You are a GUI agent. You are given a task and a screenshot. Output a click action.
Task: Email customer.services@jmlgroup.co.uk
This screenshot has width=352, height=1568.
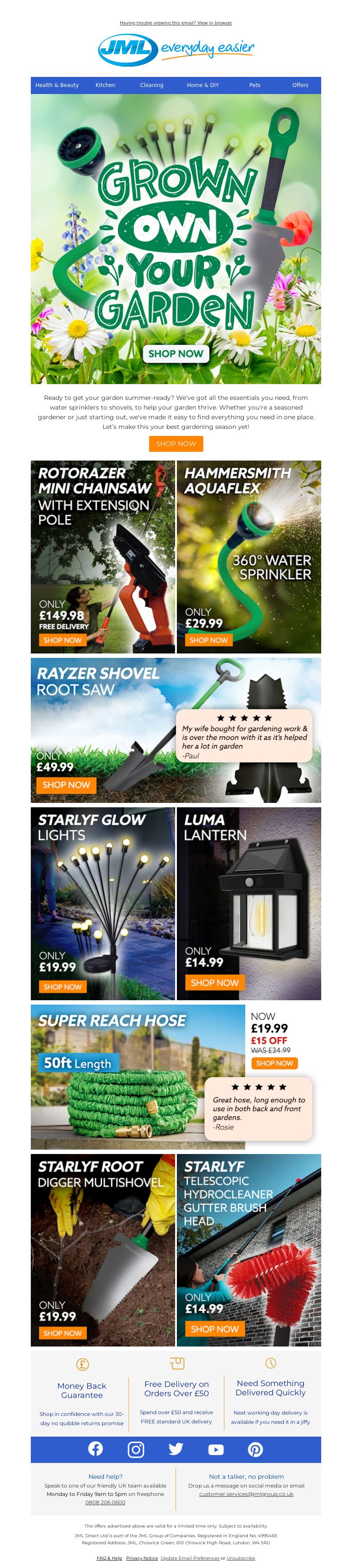coord(246,1494)
